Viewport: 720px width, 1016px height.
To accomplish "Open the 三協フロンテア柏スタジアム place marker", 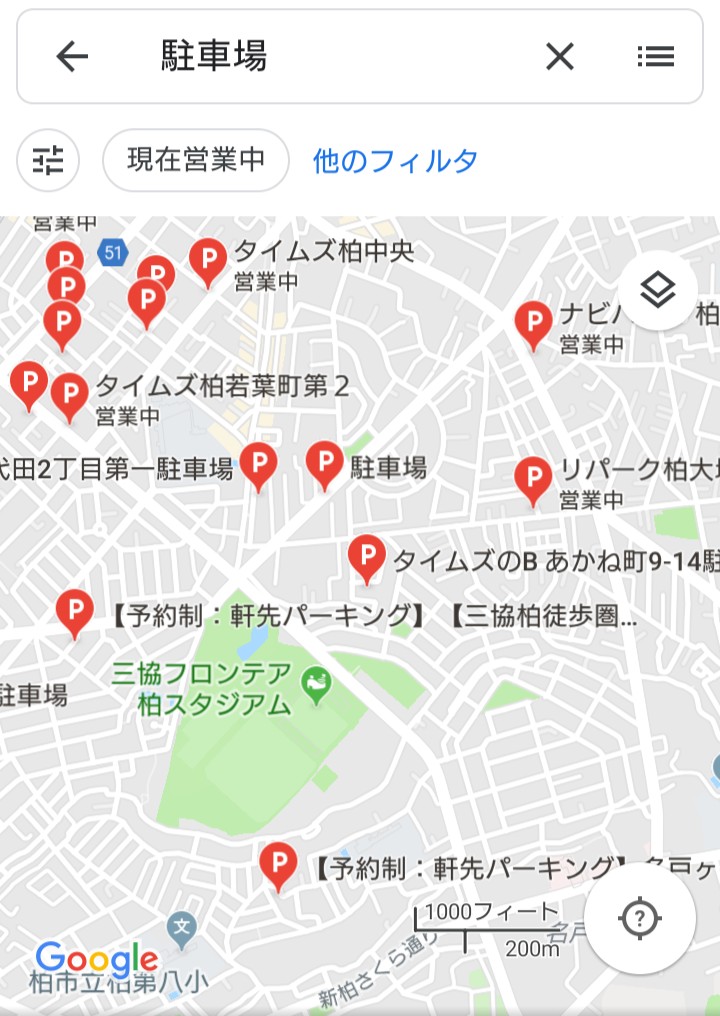I will point(317,685).
